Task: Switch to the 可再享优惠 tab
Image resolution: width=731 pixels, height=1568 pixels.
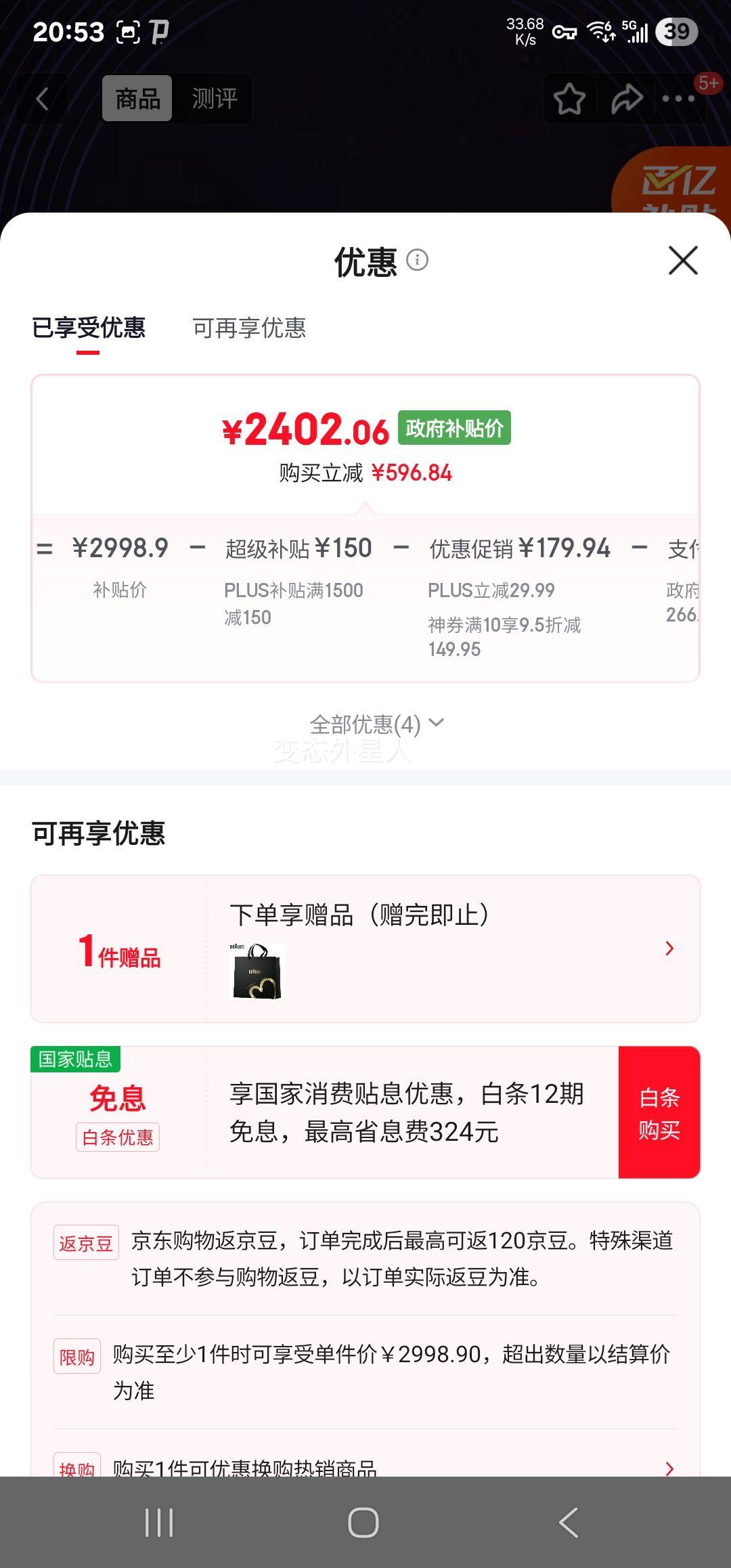Action: (250, 330)
